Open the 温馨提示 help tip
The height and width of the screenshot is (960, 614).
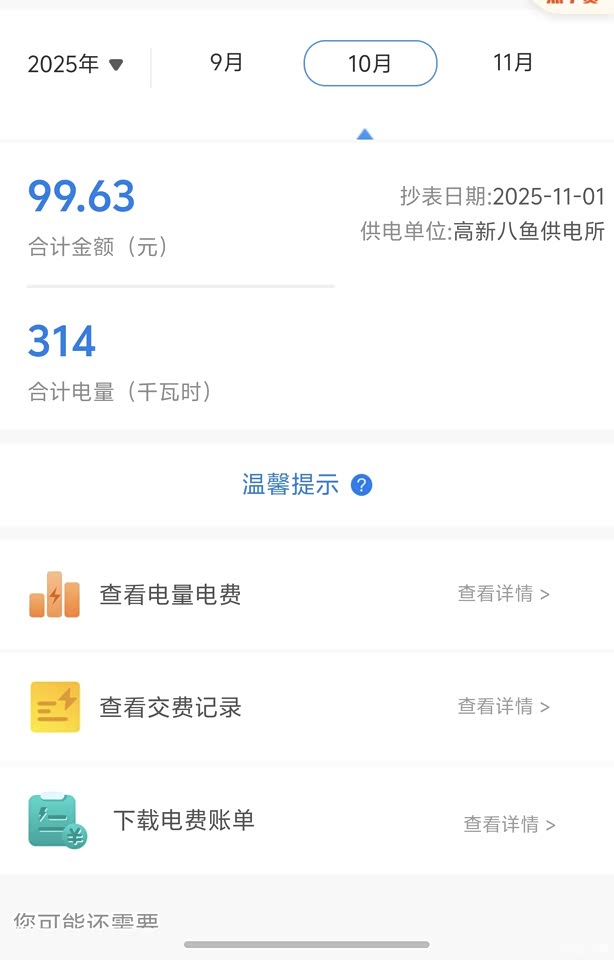(306, 485)
